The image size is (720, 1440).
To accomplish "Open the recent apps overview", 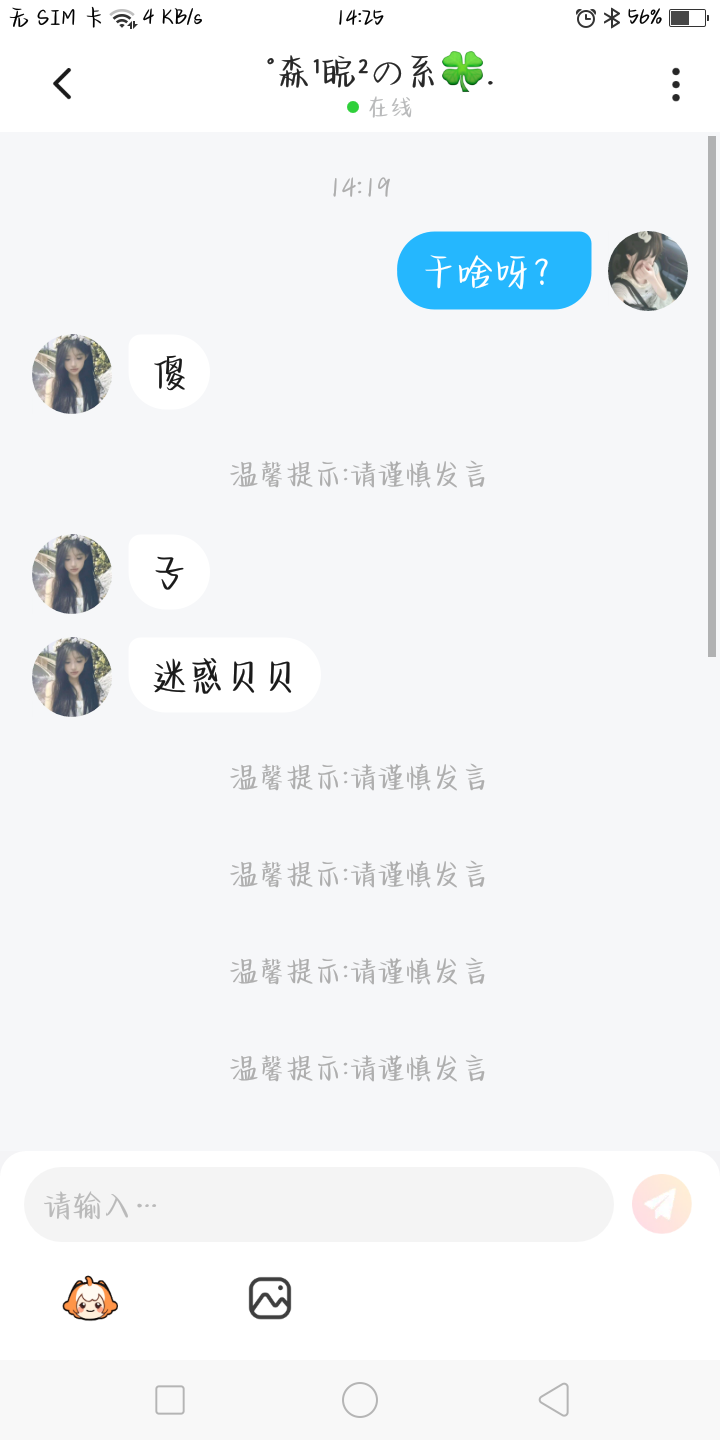I will pos(170,1400).
